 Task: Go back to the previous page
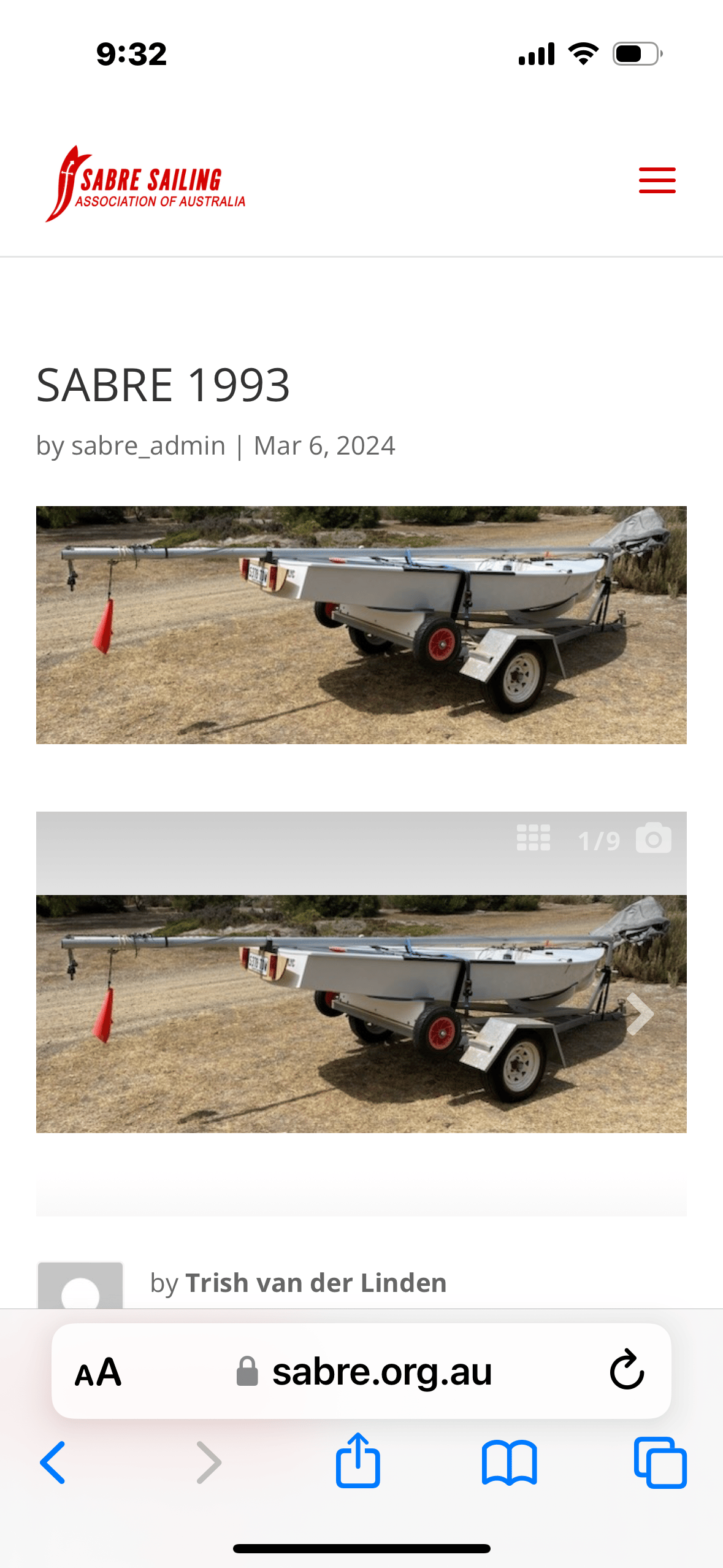(x=53, y=1462)
